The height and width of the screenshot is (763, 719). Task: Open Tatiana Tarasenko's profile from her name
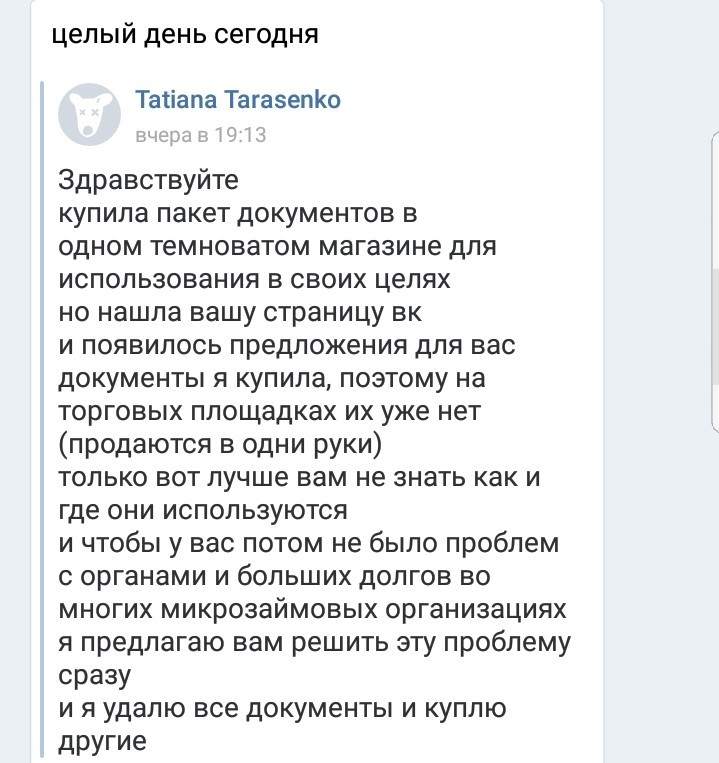tap(237, 101)
